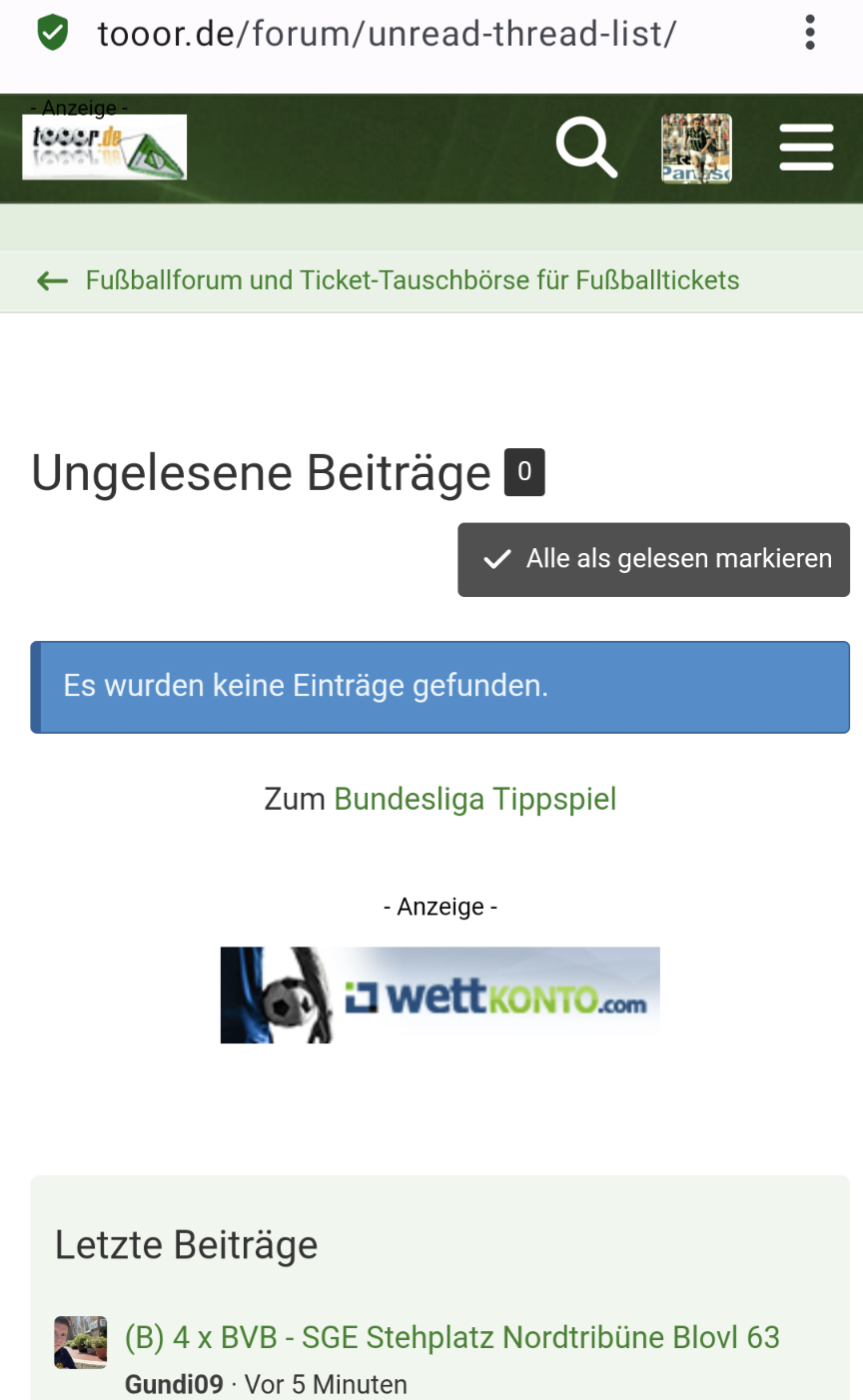Tap the tooor.de logo
863x1400 pixels.
pyautogui.click(x=105, y=147)
